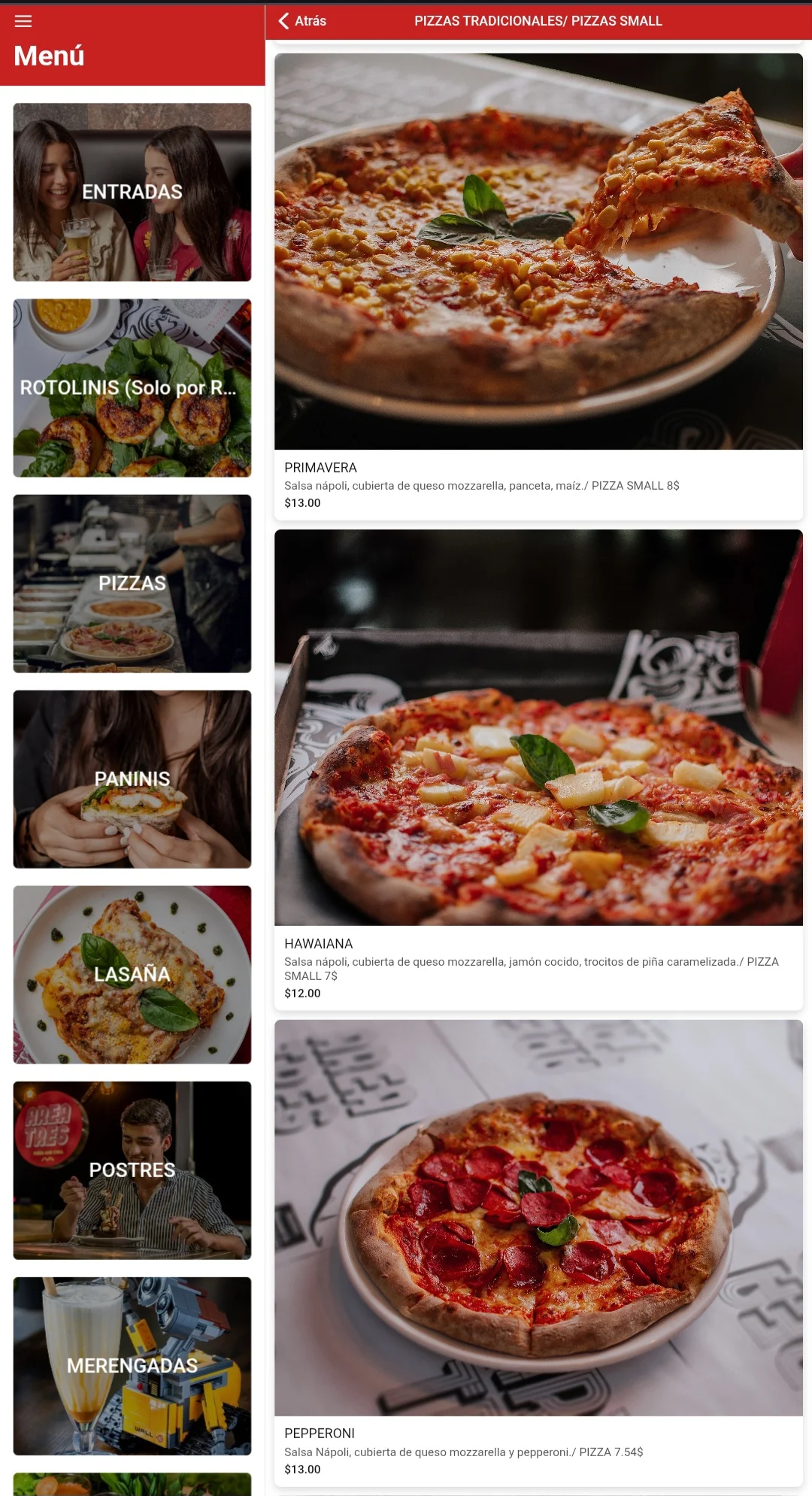View the POSTRES category
Viewport: 812px width, 1496px height.
132,1170
